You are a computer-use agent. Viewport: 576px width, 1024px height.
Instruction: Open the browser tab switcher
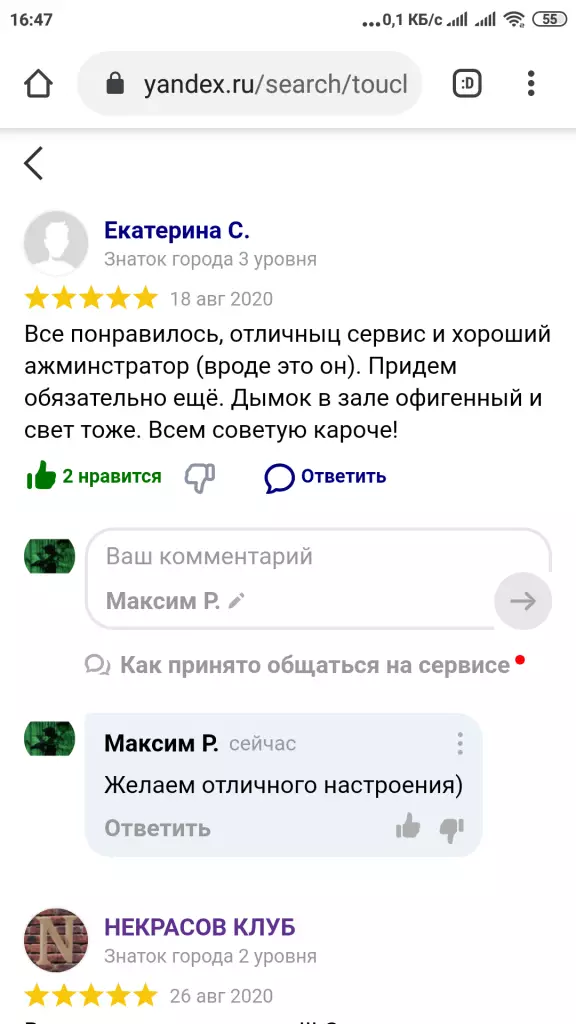467,84
